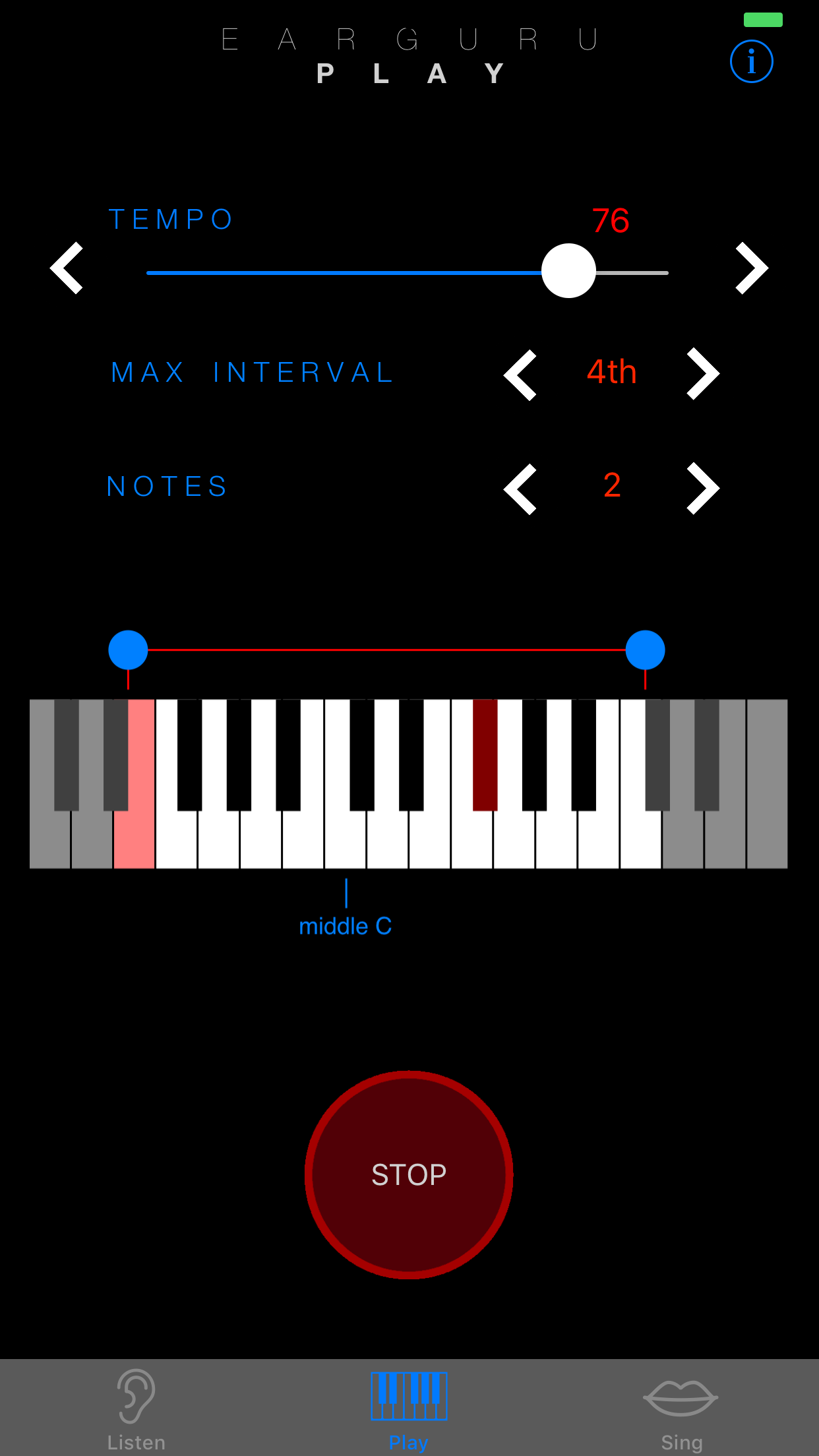819x1456 pixels.
Task: Raise the max interval
Action: (x=702, y=374)
